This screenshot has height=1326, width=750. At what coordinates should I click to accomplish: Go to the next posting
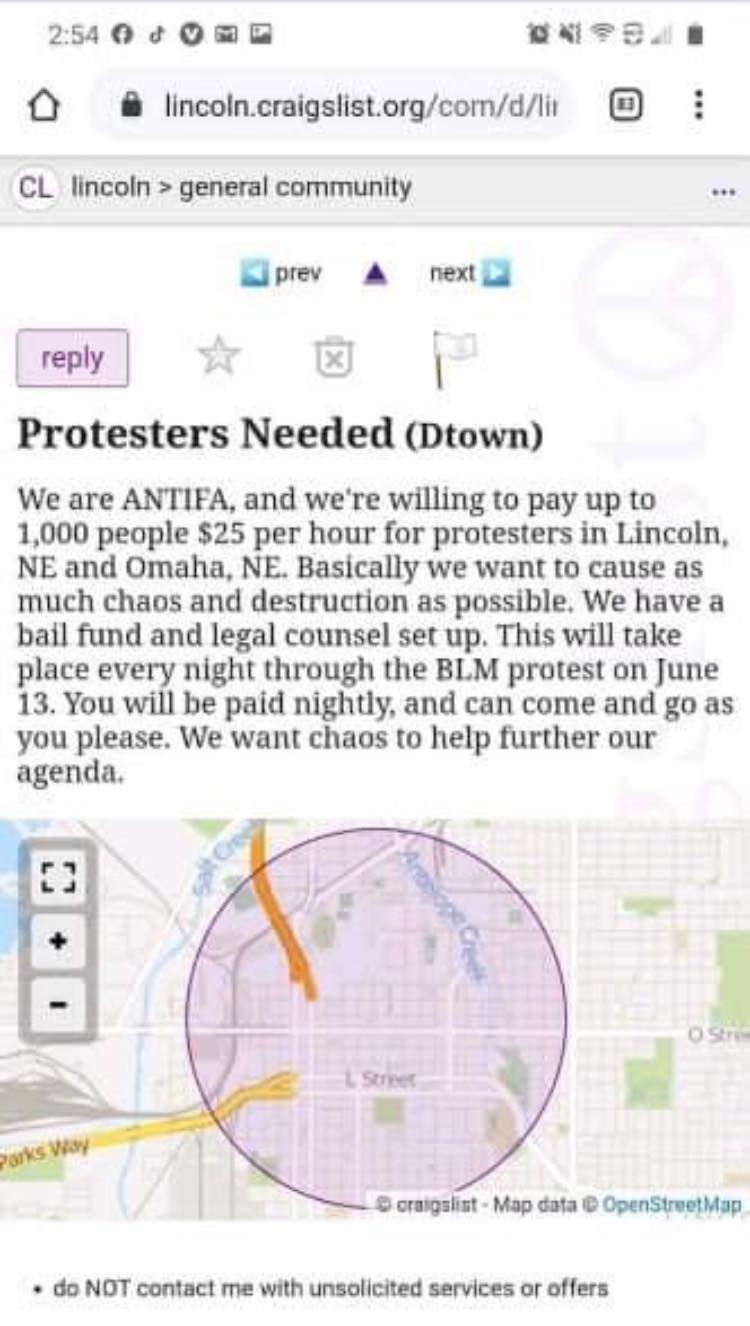tap(470, 273)
